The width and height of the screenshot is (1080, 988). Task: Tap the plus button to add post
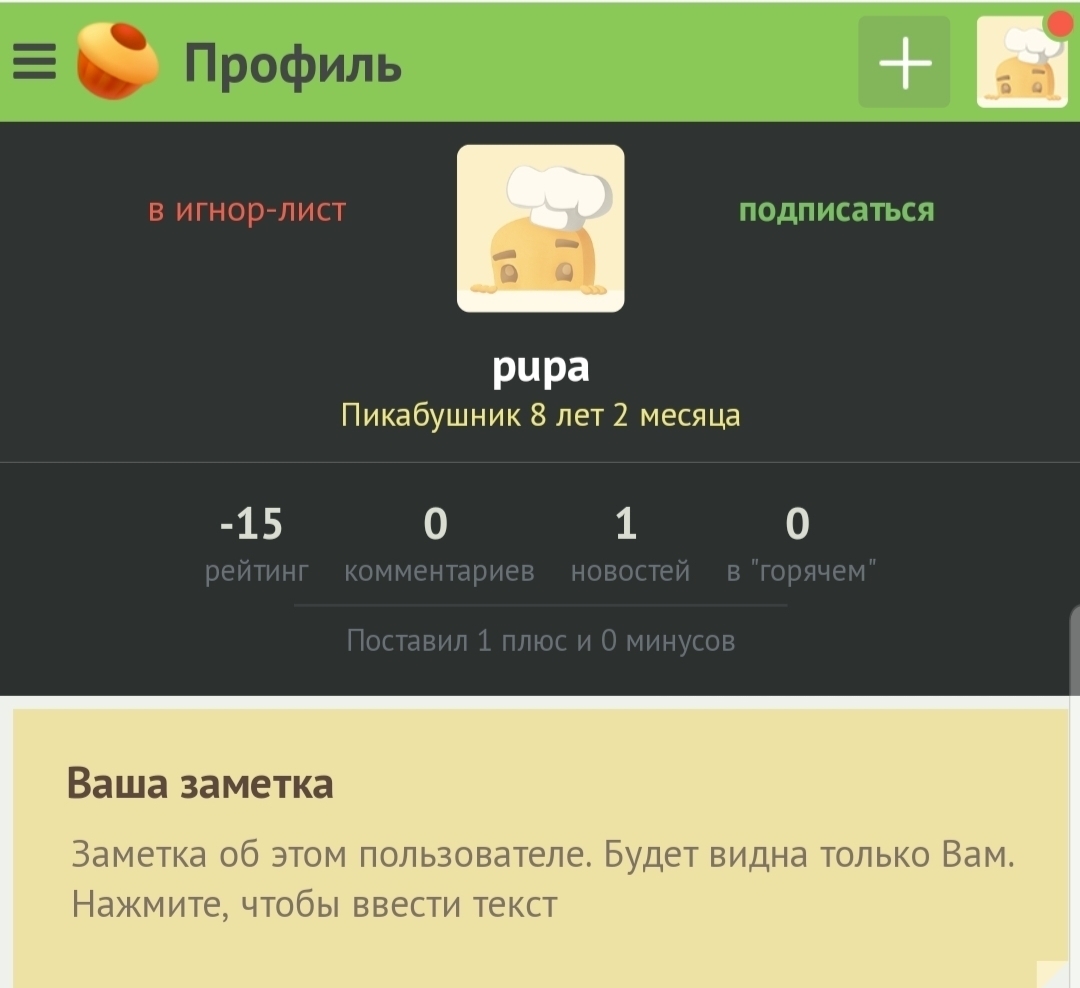904,63
